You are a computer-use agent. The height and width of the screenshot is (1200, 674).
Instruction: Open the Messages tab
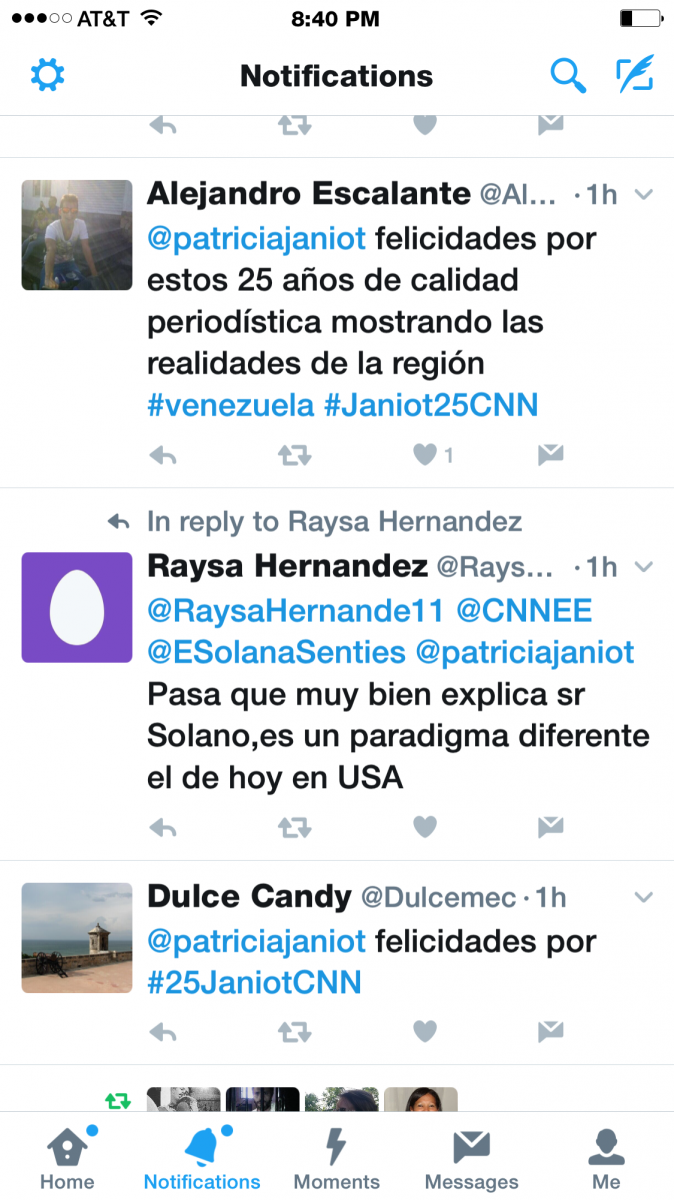tap(472, 1158)
